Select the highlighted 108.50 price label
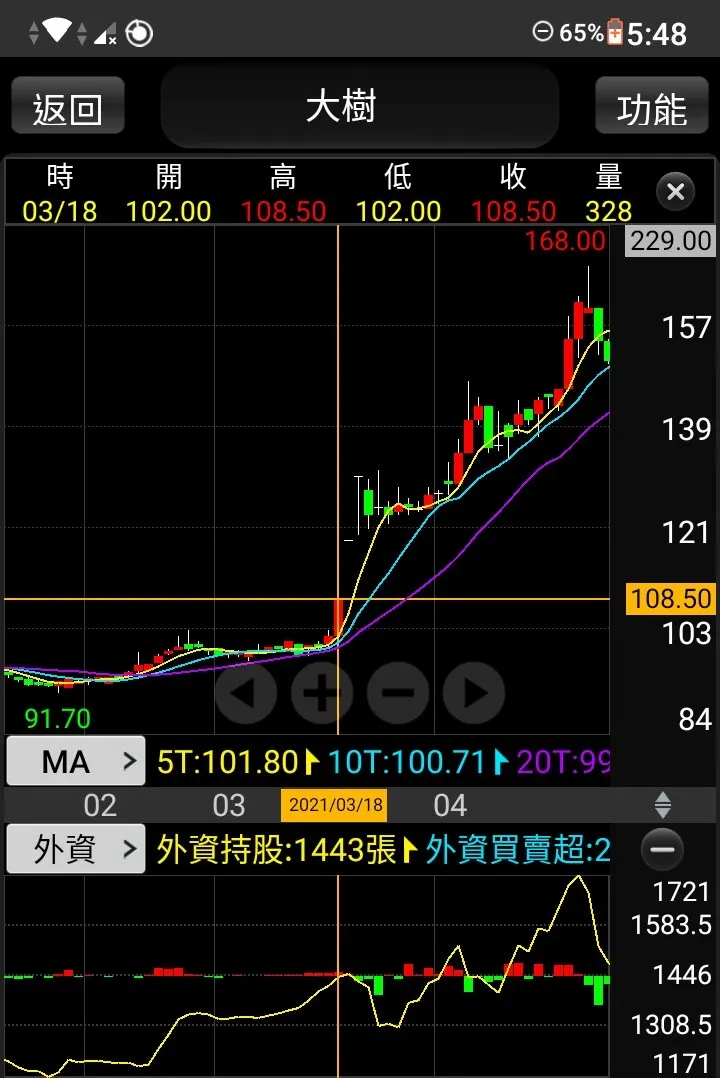This screenshot has height=1078, width=720. coord(670,598)
